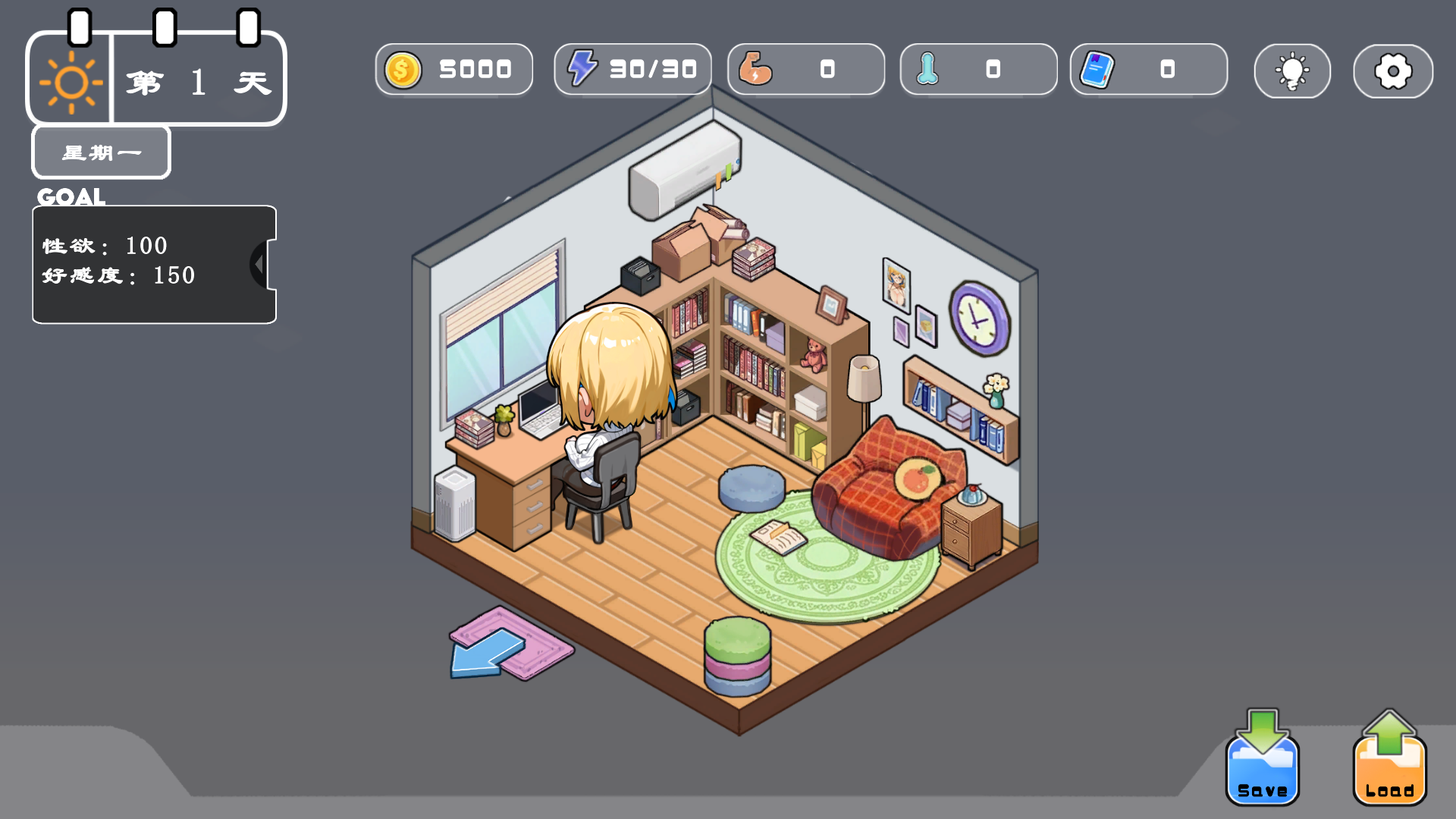
Task: Open the settings gear
Action: pos(1393,71)
